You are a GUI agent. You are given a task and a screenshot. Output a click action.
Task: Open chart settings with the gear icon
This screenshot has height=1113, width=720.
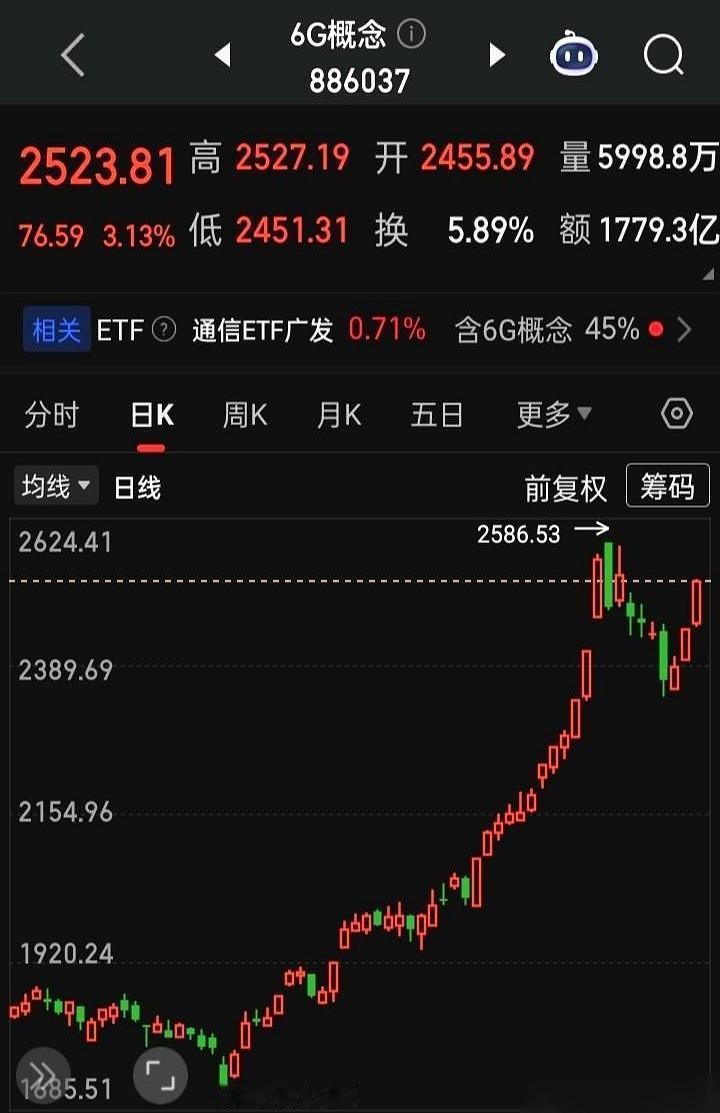click(677, 413)
